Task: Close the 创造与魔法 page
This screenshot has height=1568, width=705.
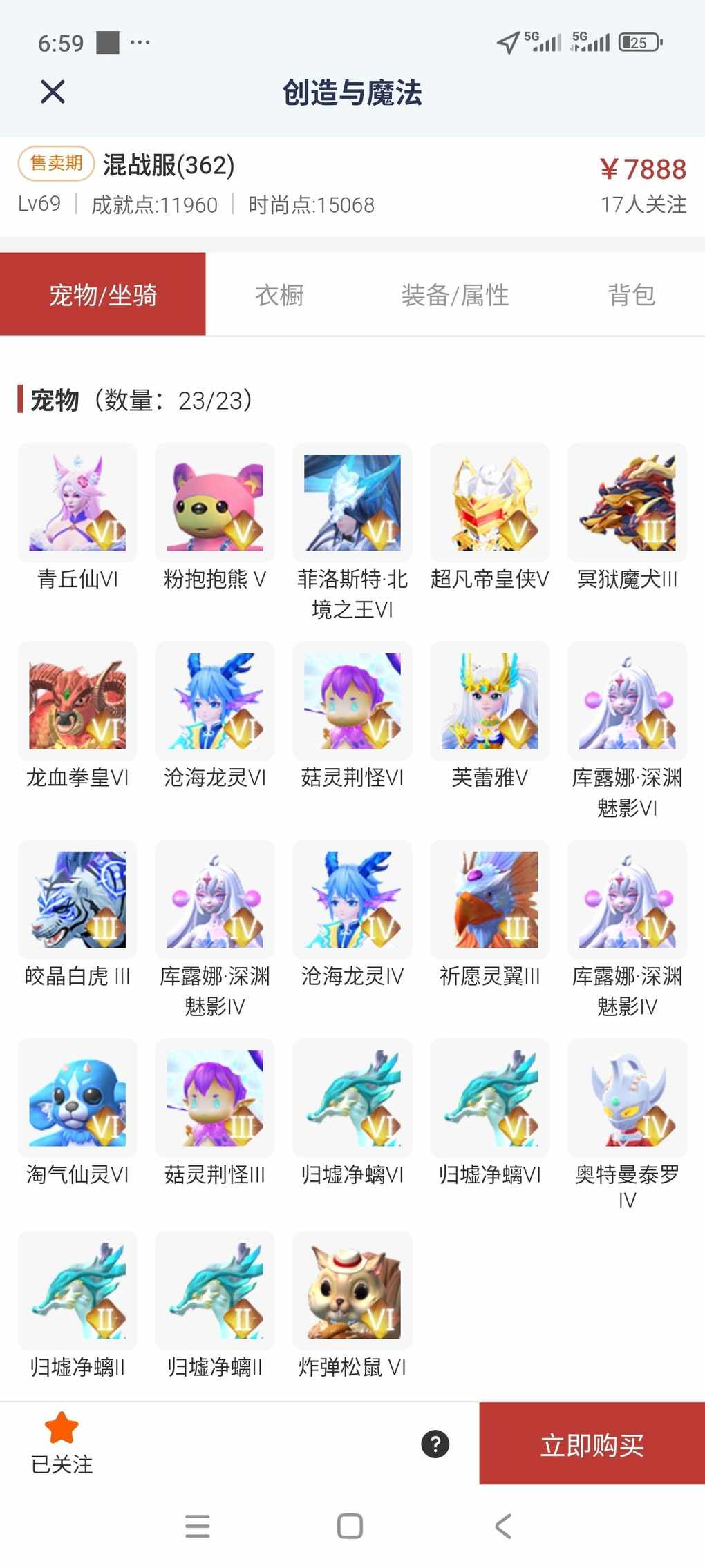Action: 53,92
